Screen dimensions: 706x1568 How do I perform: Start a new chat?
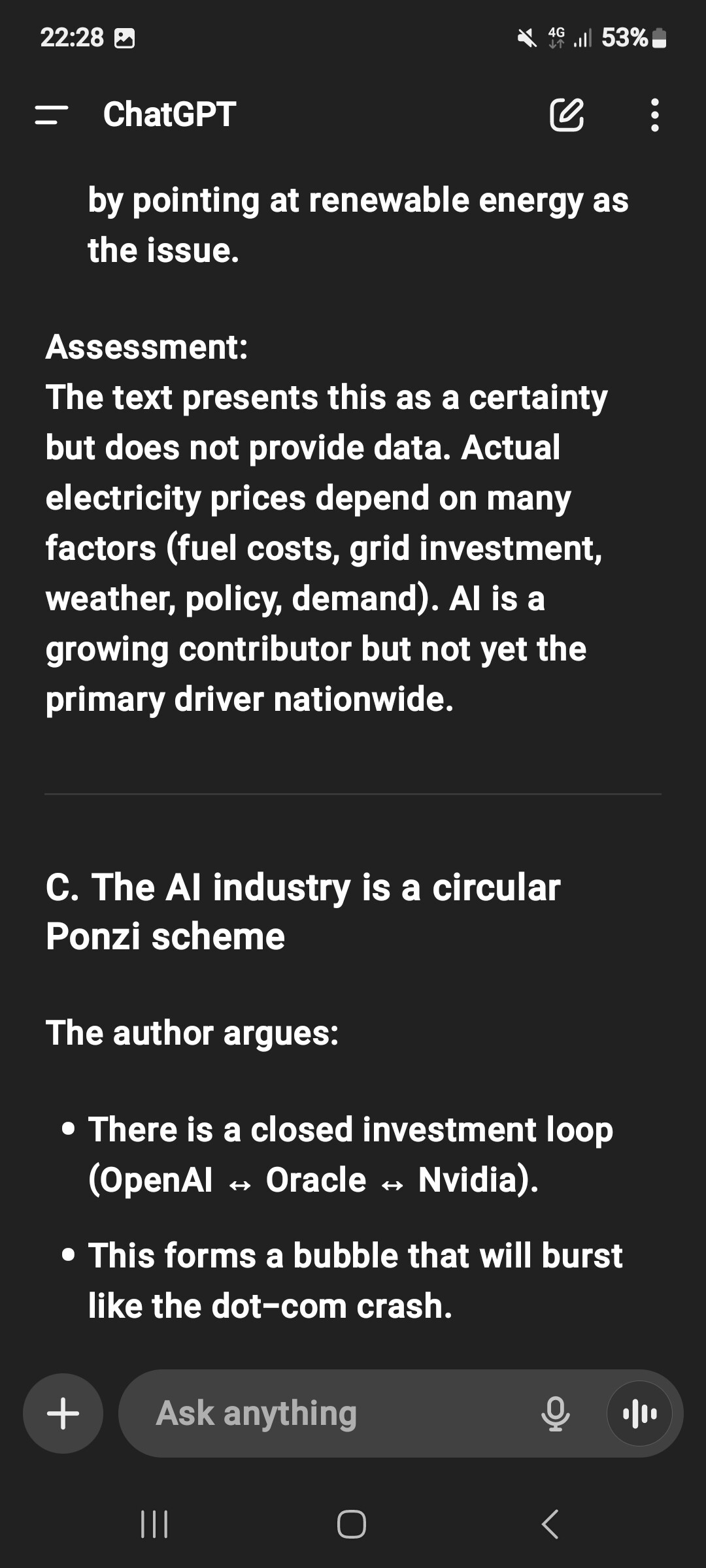point(566,115)
